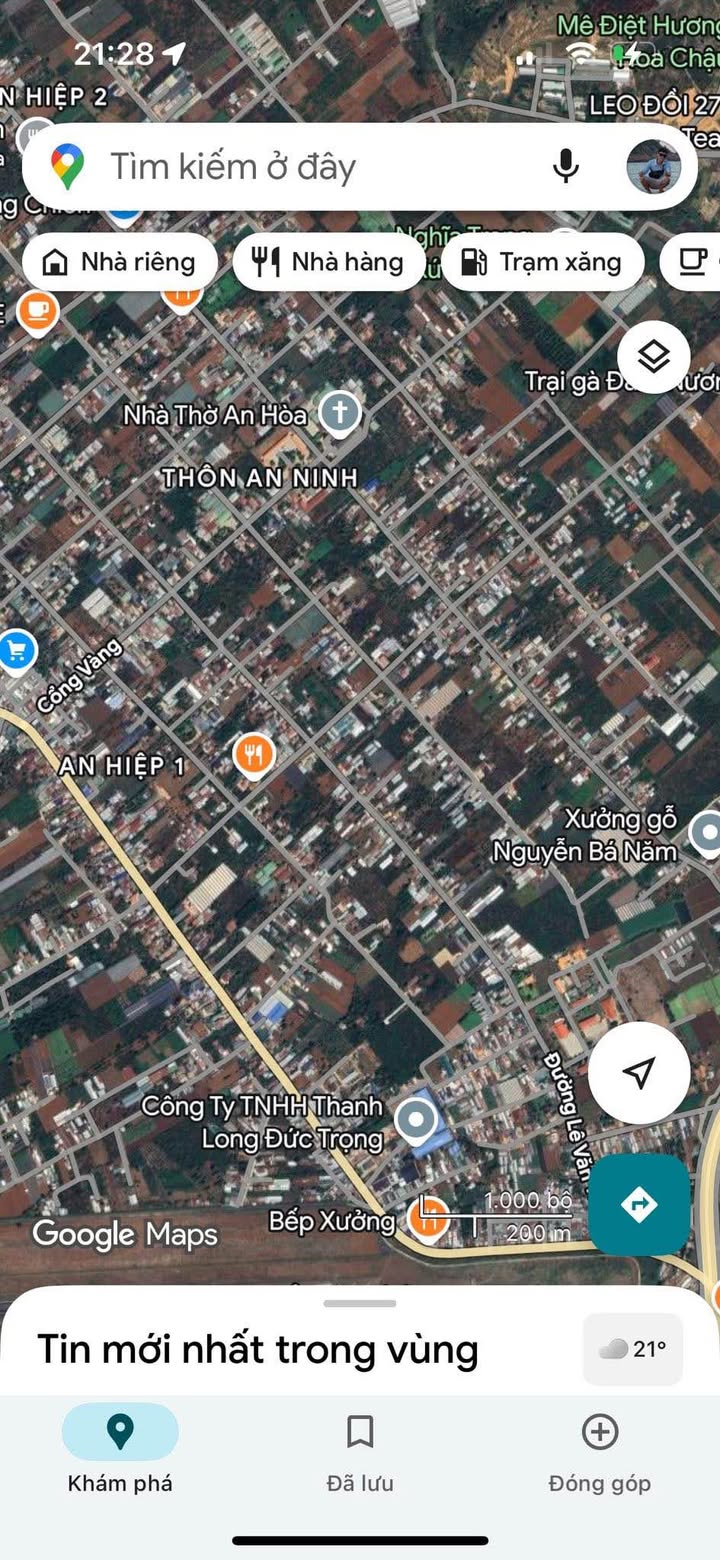720x1560 pixels.
Task: Show 'Trạm xăng' nearby
Action: [542, 262]
